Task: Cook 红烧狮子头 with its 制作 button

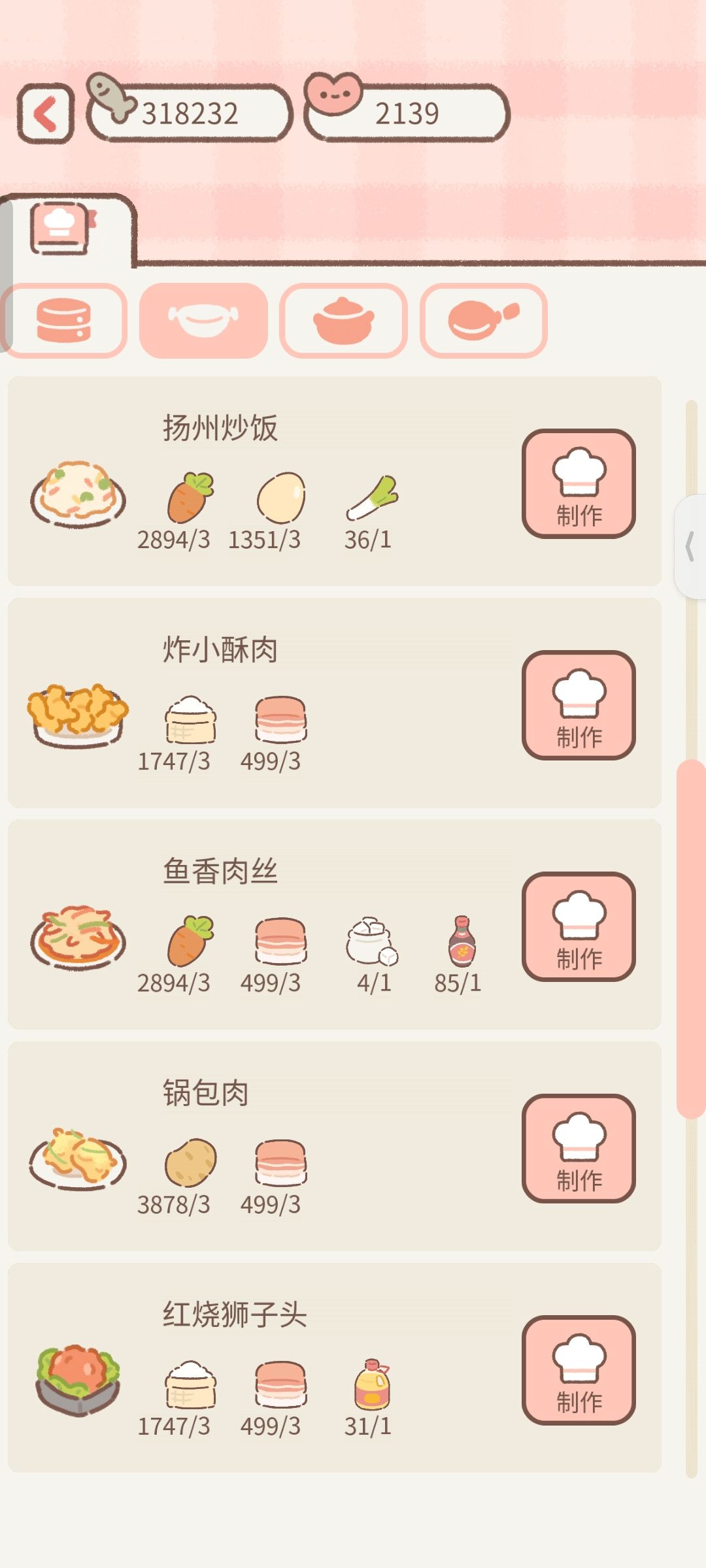Action: click(579, 1370)
